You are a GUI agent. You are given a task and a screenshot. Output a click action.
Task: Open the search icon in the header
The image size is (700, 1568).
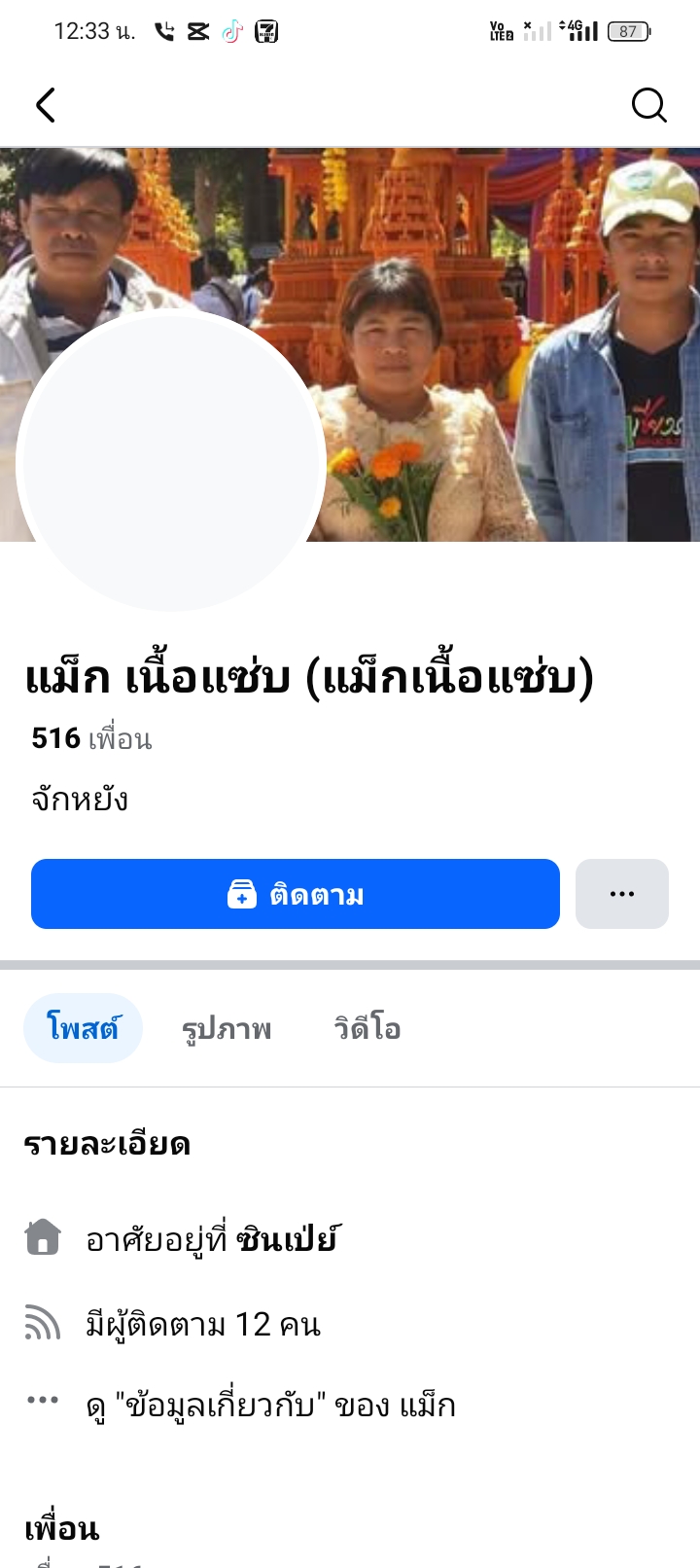pyautogui.click(x=648, y=105)
